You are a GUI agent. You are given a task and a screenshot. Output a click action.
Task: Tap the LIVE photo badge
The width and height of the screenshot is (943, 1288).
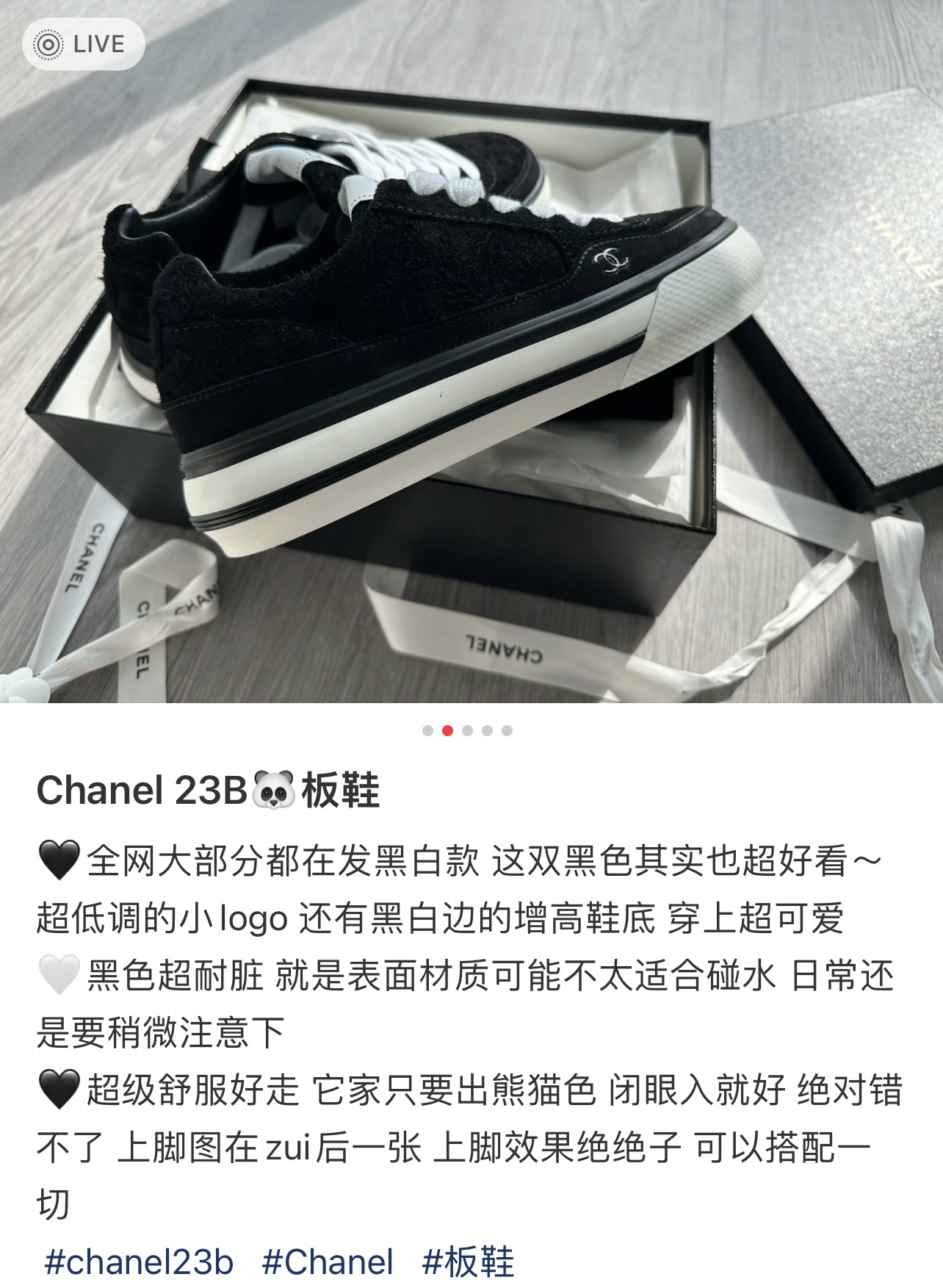pyautogui.click(x=83, y=44)
